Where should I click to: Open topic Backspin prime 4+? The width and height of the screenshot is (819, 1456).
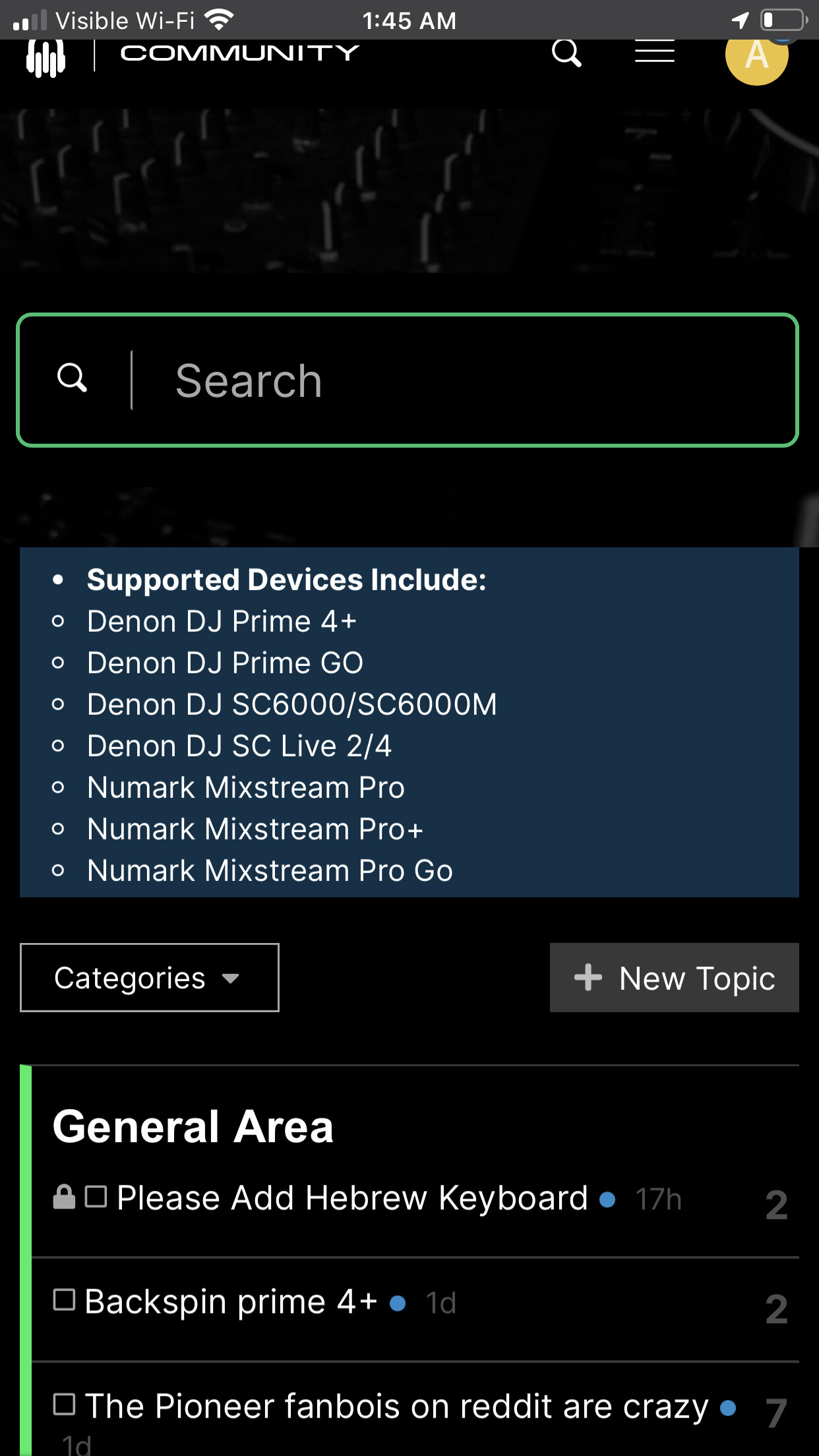(x=231, y=1302)
